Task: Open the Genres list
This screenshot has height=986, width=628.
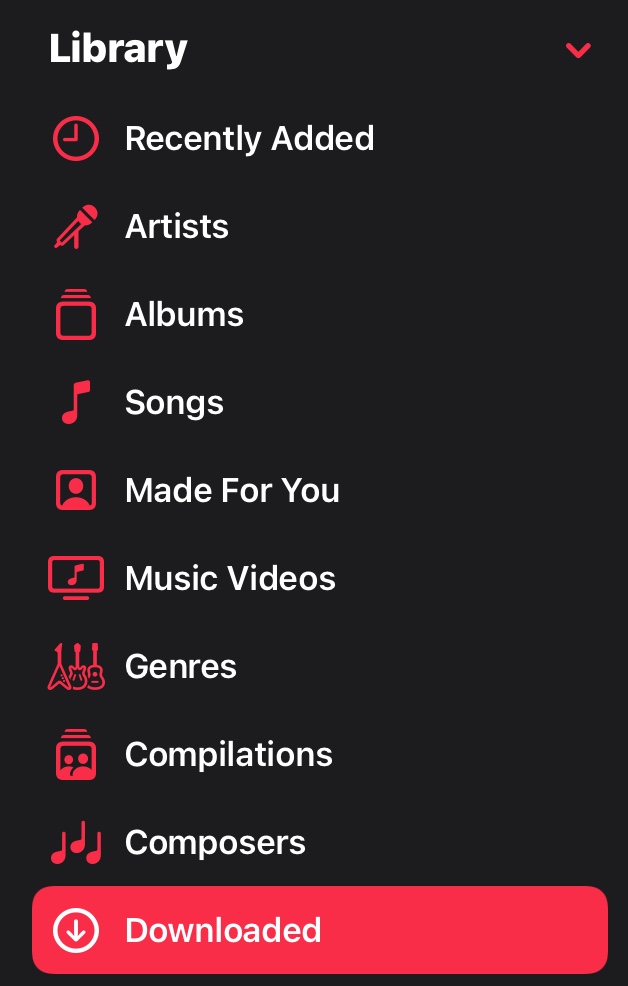Action: 181,667
